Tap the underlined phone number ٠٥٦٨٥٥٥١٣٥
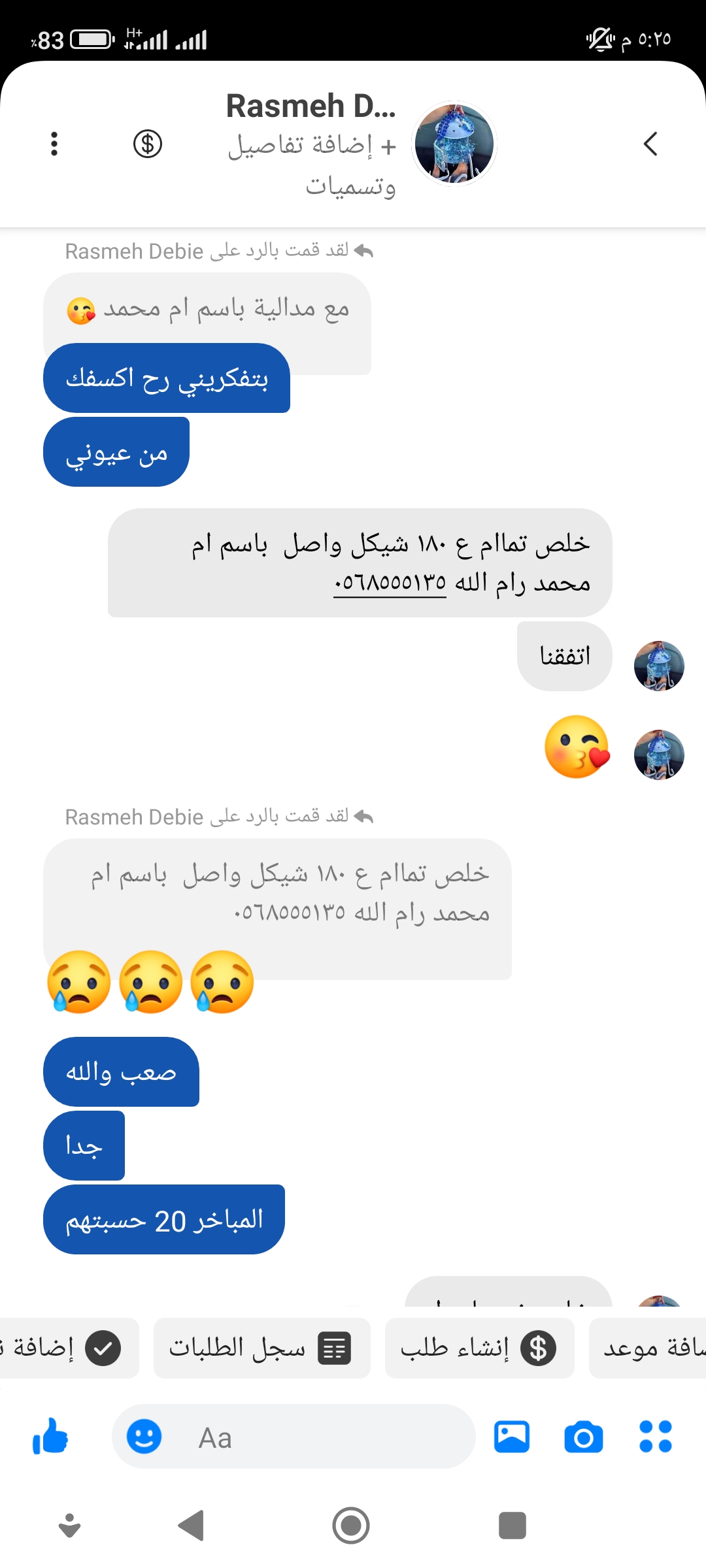 pyautogui.click(x=390, y=581)
